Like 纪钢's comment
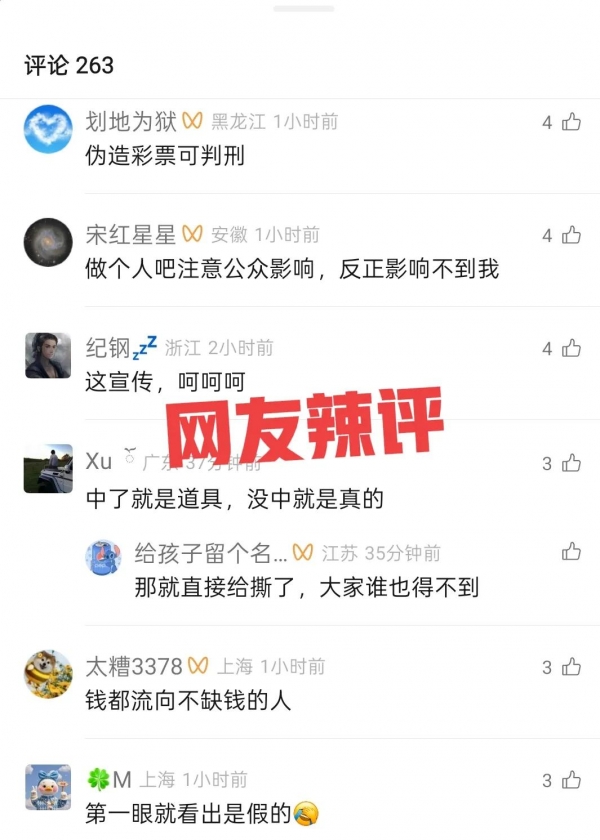The height and width of the screenshot is (840, 600). [571, 348]
